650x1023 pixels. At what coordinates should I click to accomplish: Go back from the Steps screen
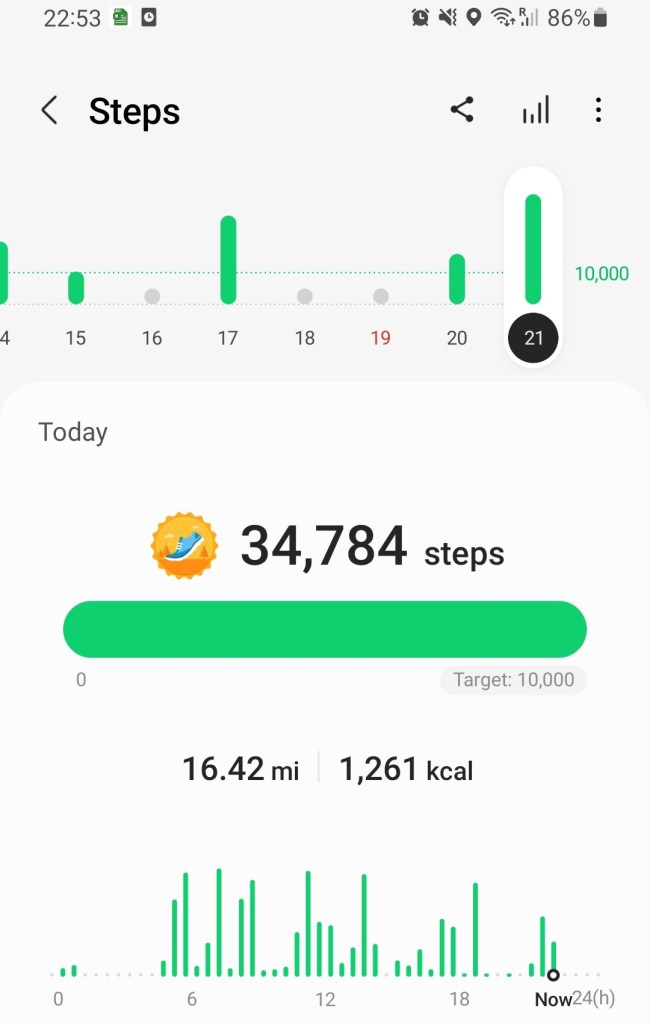pyautogui.click(x=49, y=110)
